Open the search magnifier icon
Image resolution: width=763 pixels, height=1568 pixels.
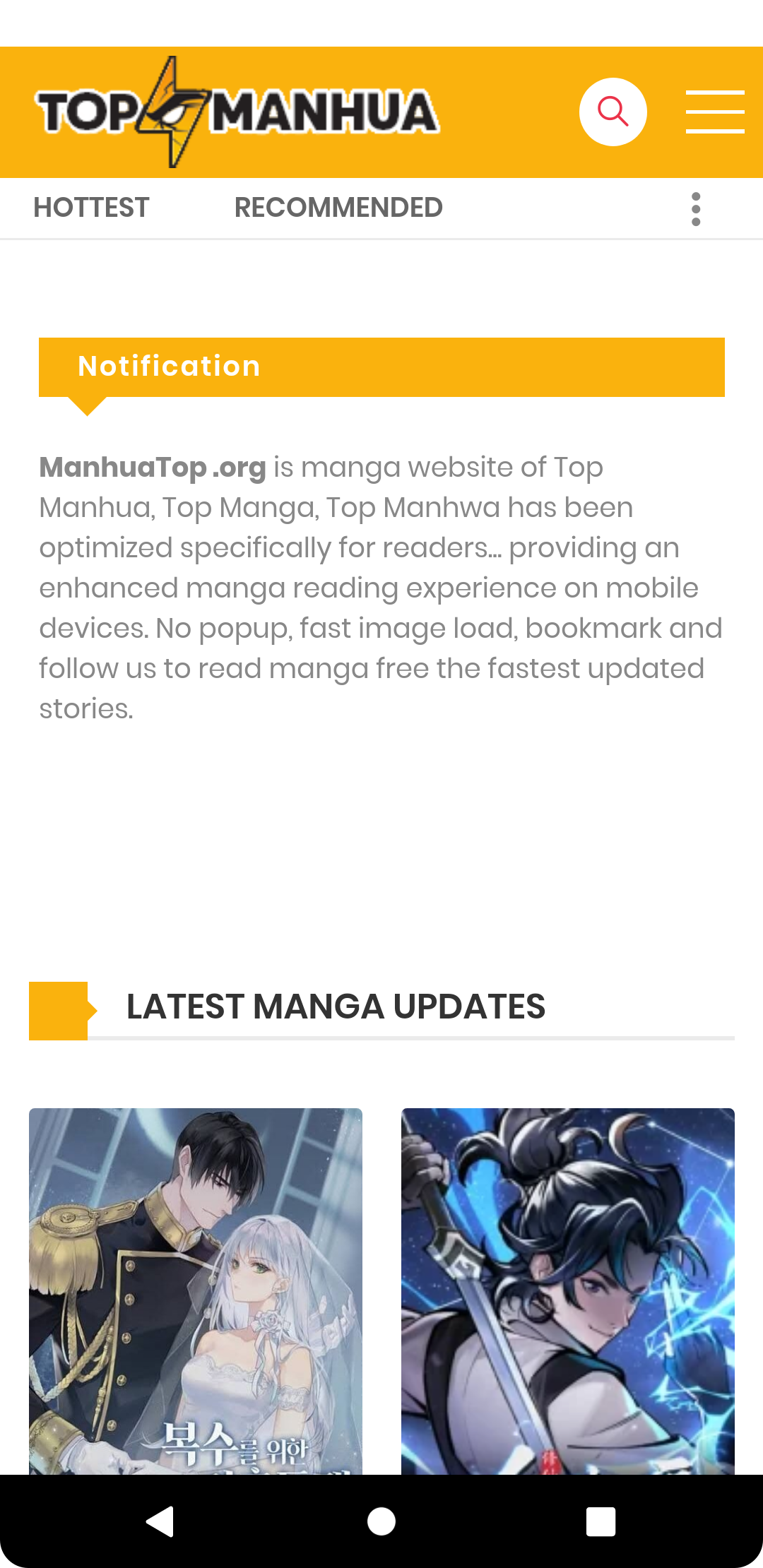[x=613, y=112]
